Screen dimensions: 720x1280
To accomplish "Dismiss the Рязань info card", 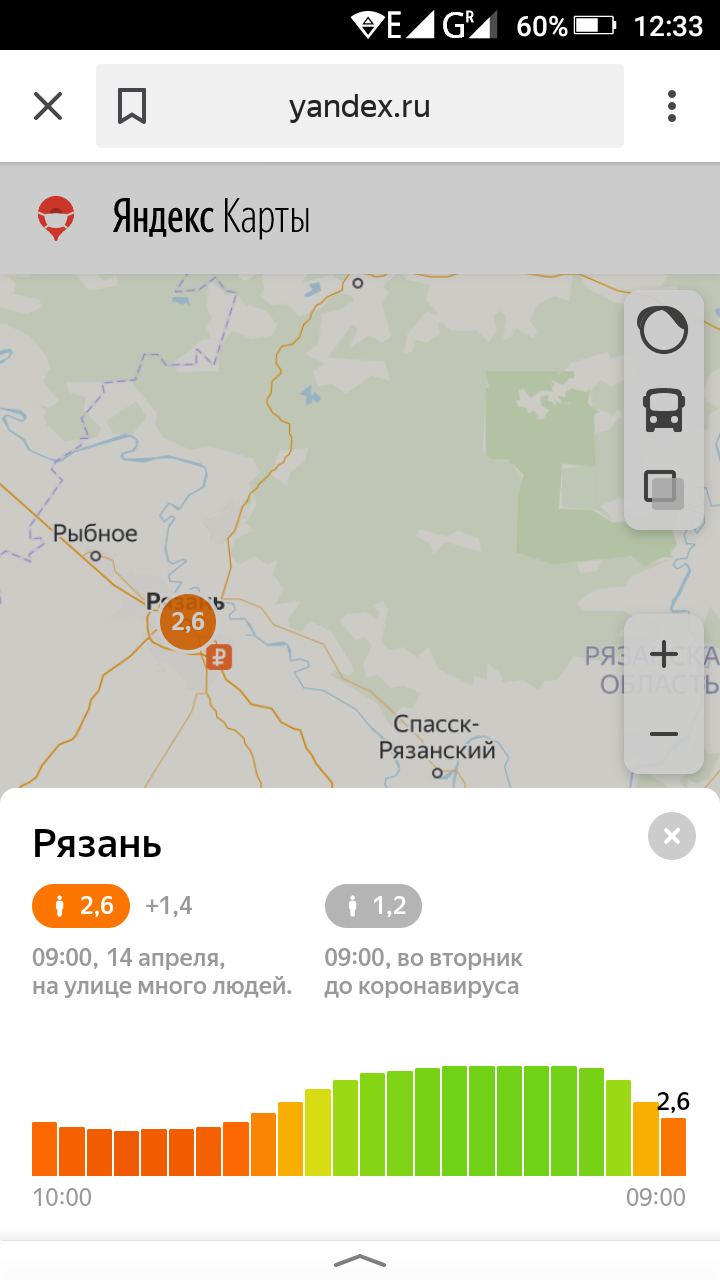I will (671, 836).
